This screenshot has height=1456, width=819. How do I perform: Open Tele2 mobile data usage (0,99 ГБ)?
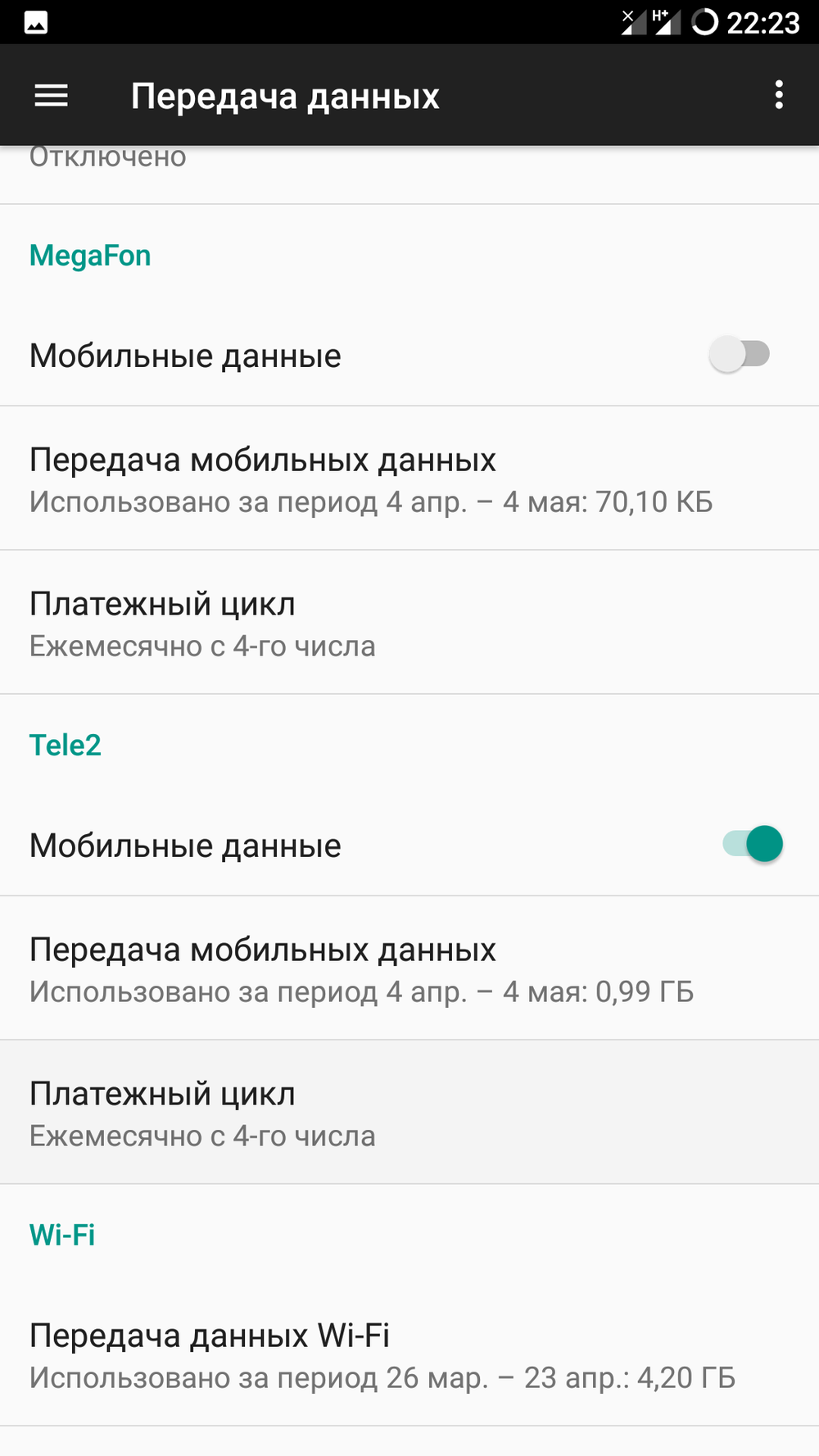point(409,969)
